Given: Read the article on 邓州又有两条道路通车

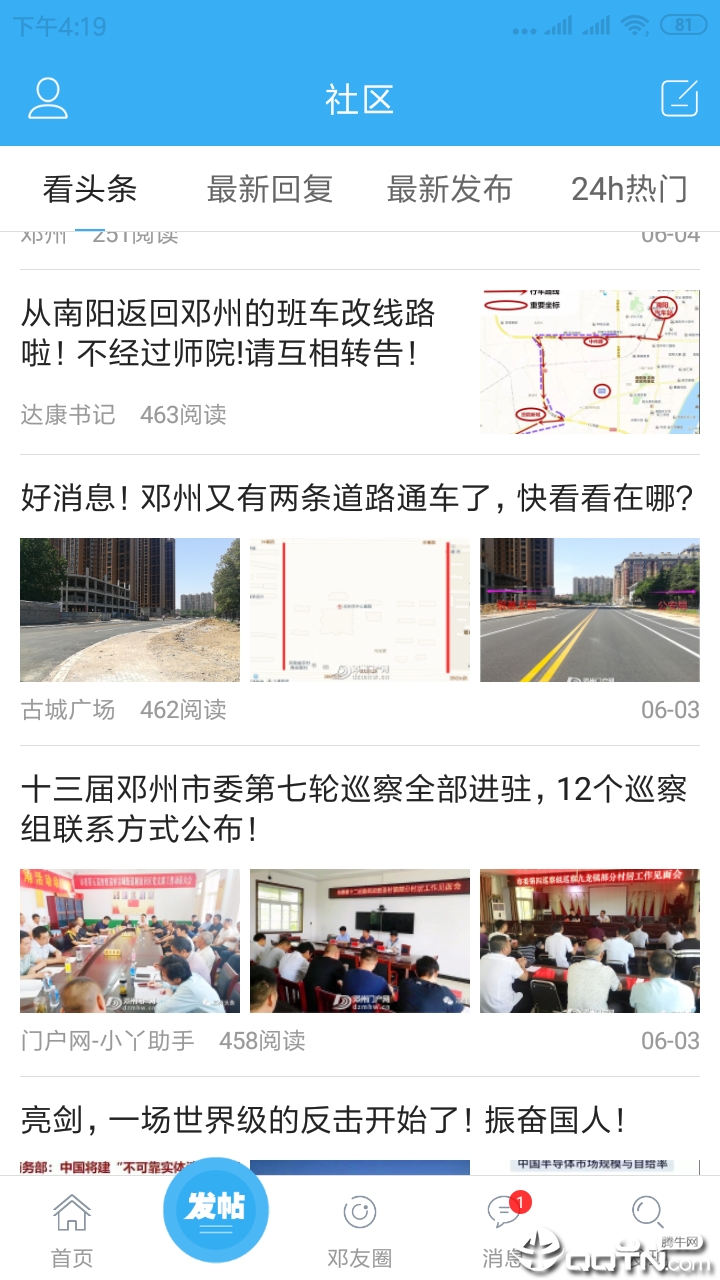Looking at the screenshot, I should pyautogui.click(x=357, y=498).
